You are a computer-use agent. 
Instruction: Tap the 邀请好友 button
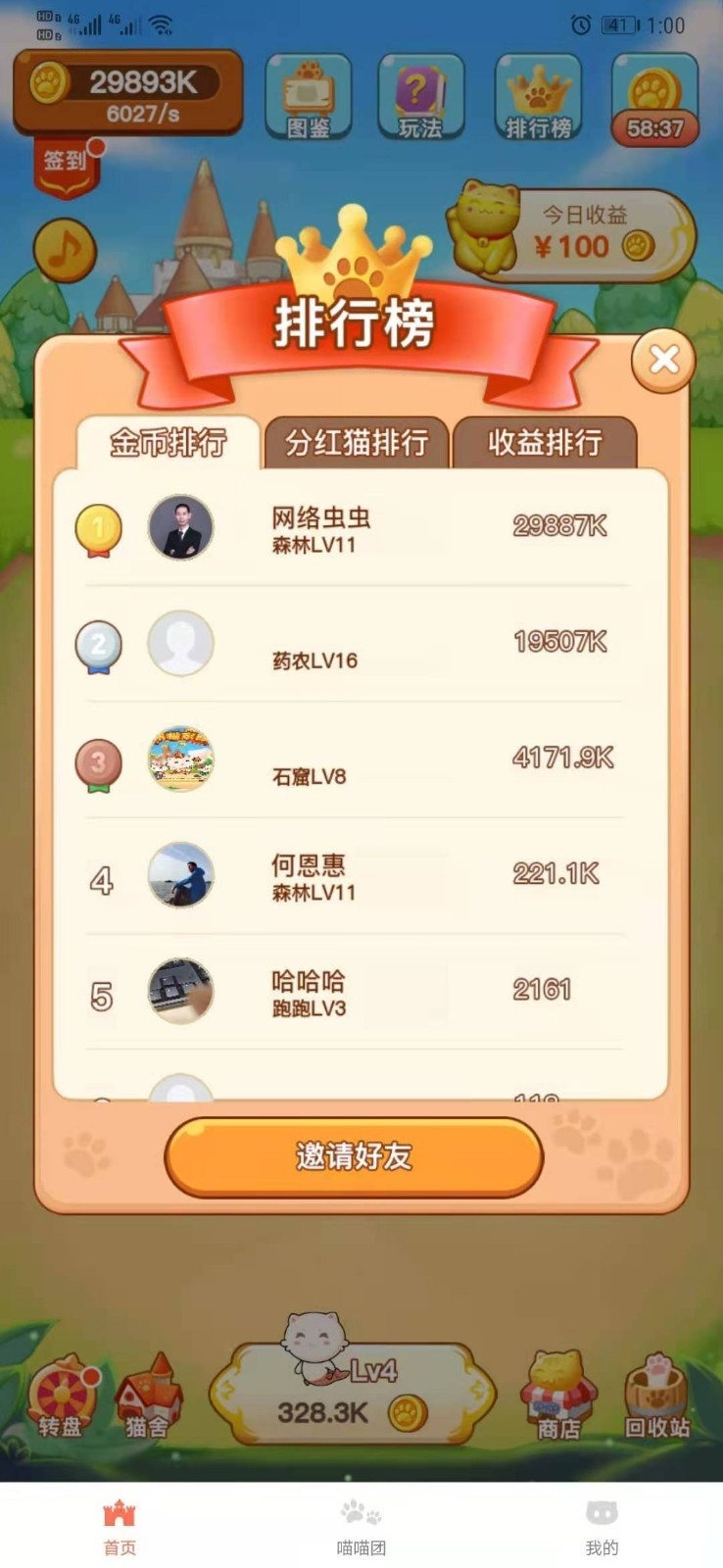(354, 1156)
